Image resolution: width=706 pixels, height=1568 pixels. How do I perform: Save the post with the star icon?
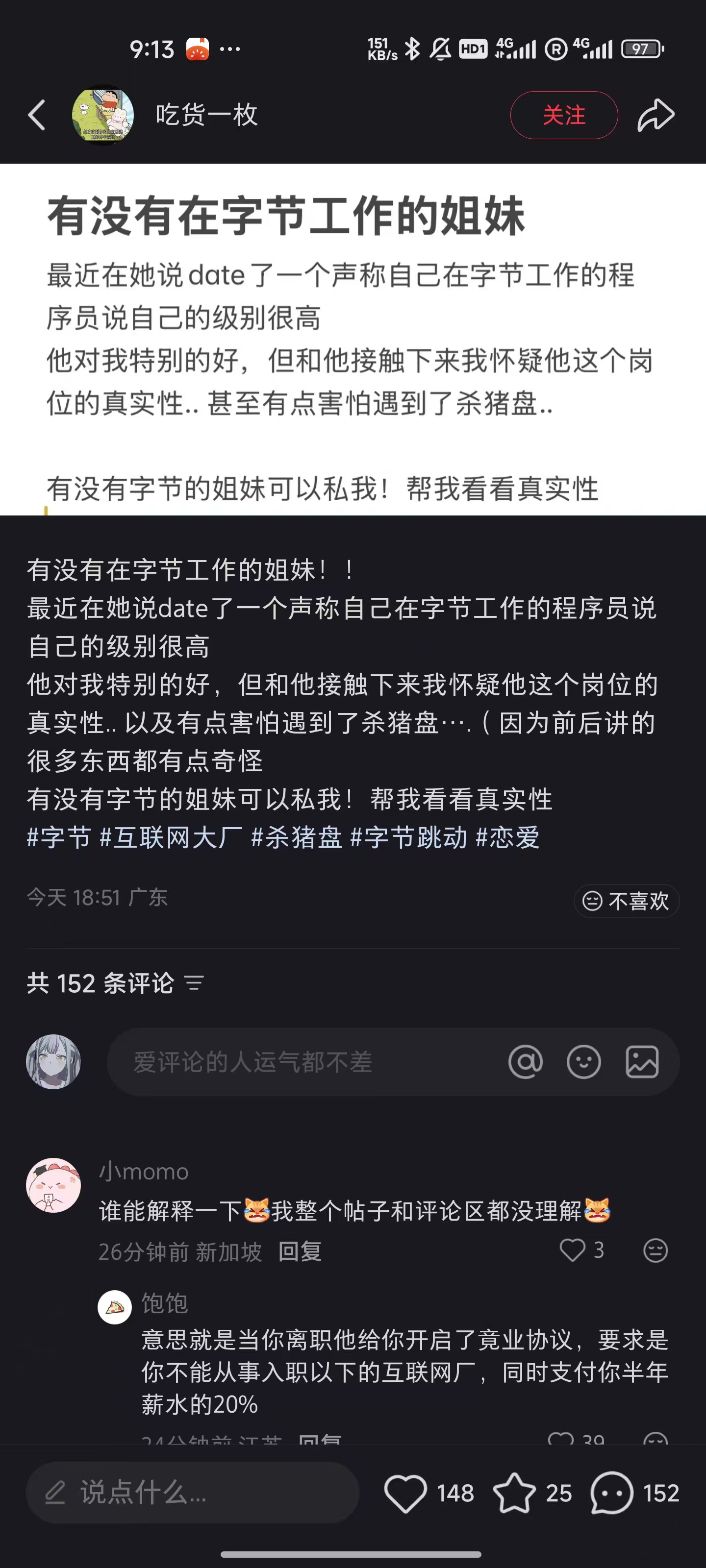coord(514,1493)
